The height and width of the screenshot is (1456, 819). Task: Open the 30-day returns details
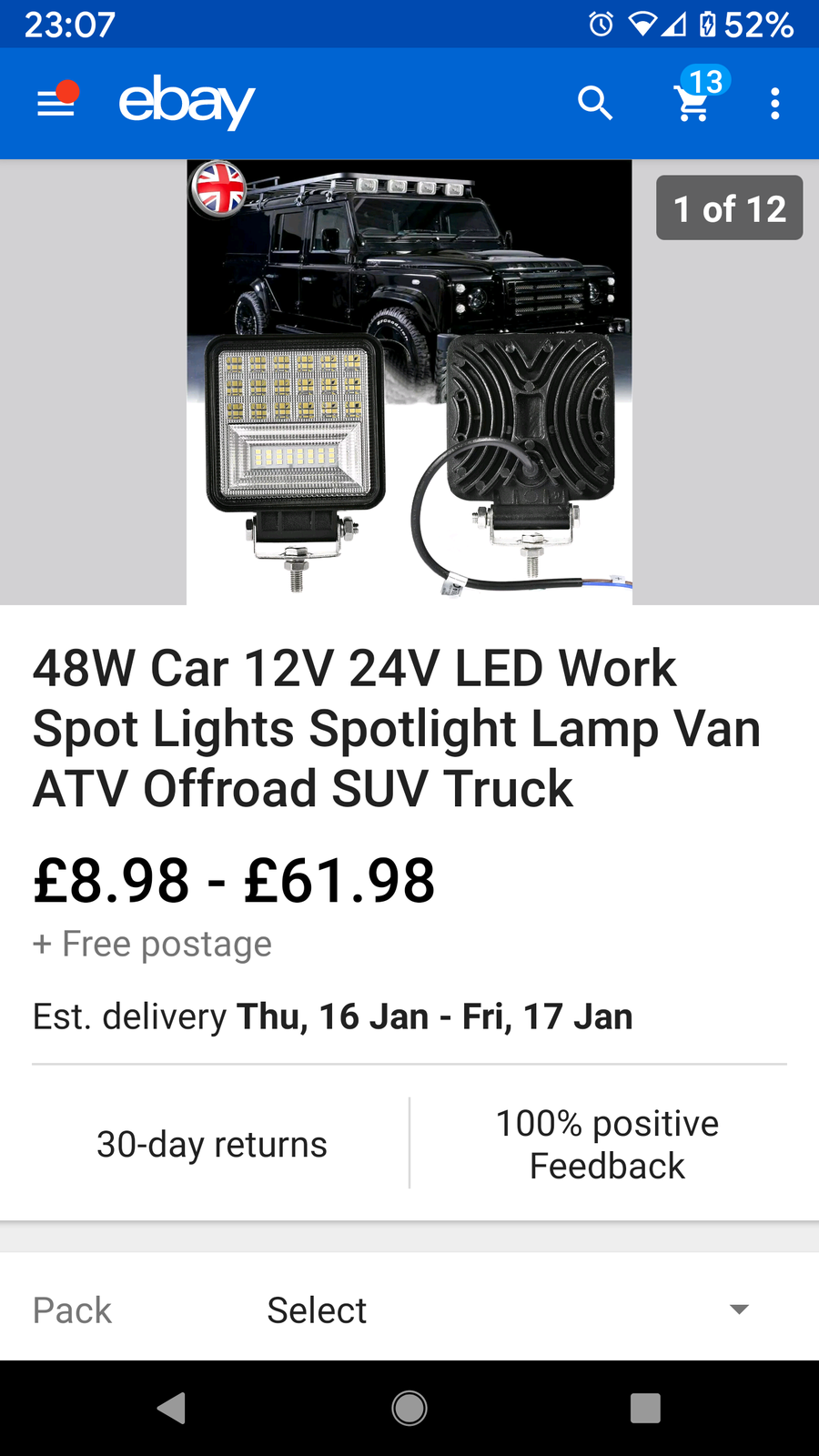[211, 1144]
